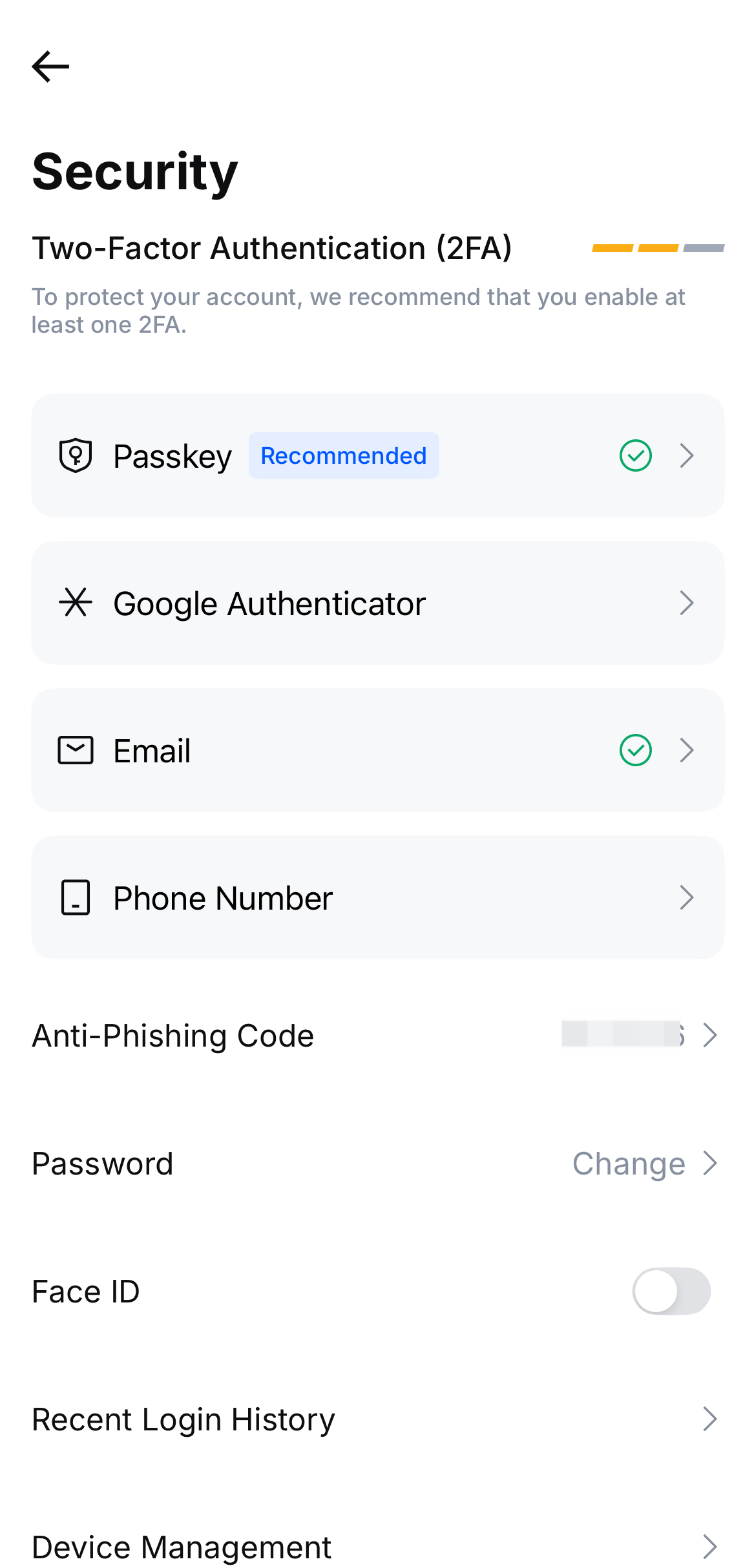Click the green checkmark beside Email

pyautogui.click(x=634, y=750)
